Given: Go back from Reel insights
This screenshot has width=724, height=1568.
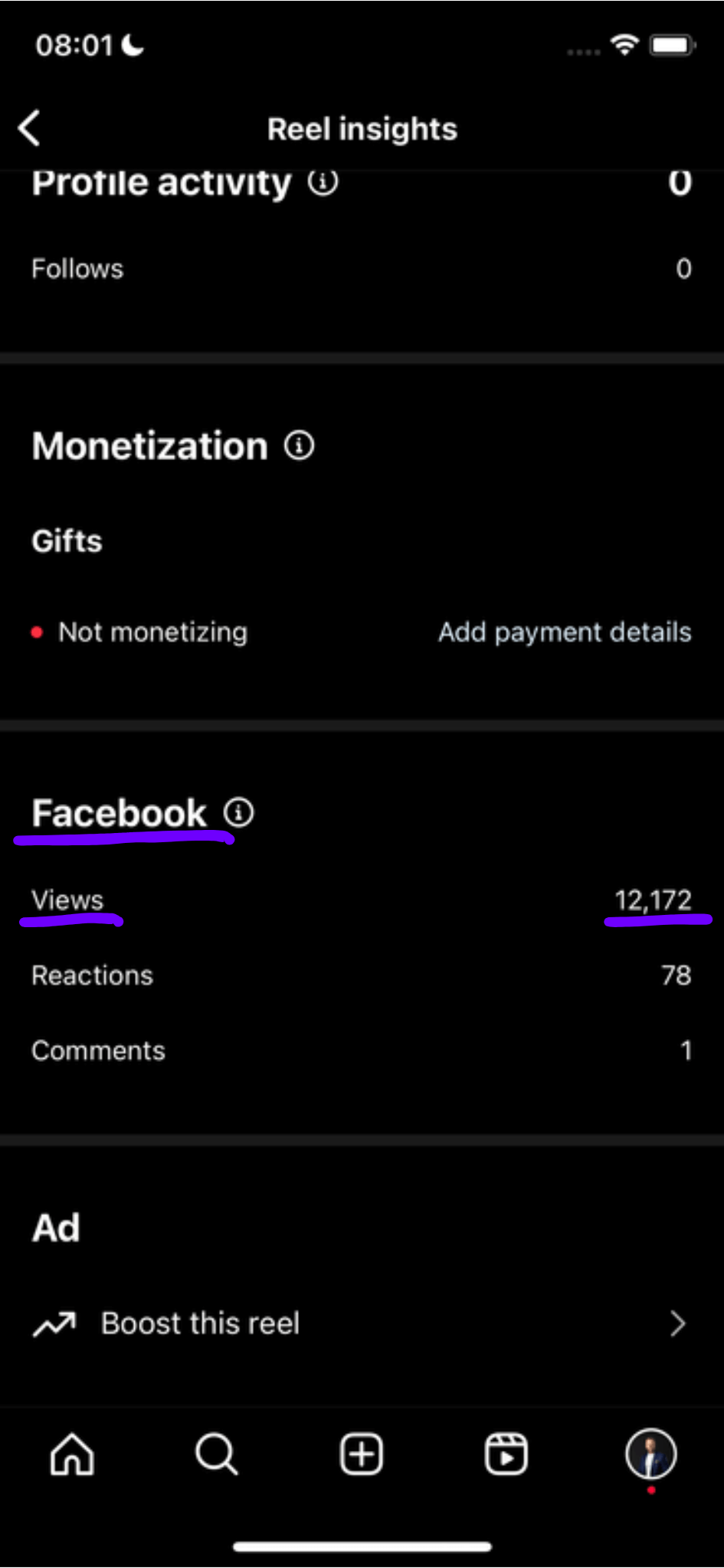Looking at the screenshot, I should (29, 128).
